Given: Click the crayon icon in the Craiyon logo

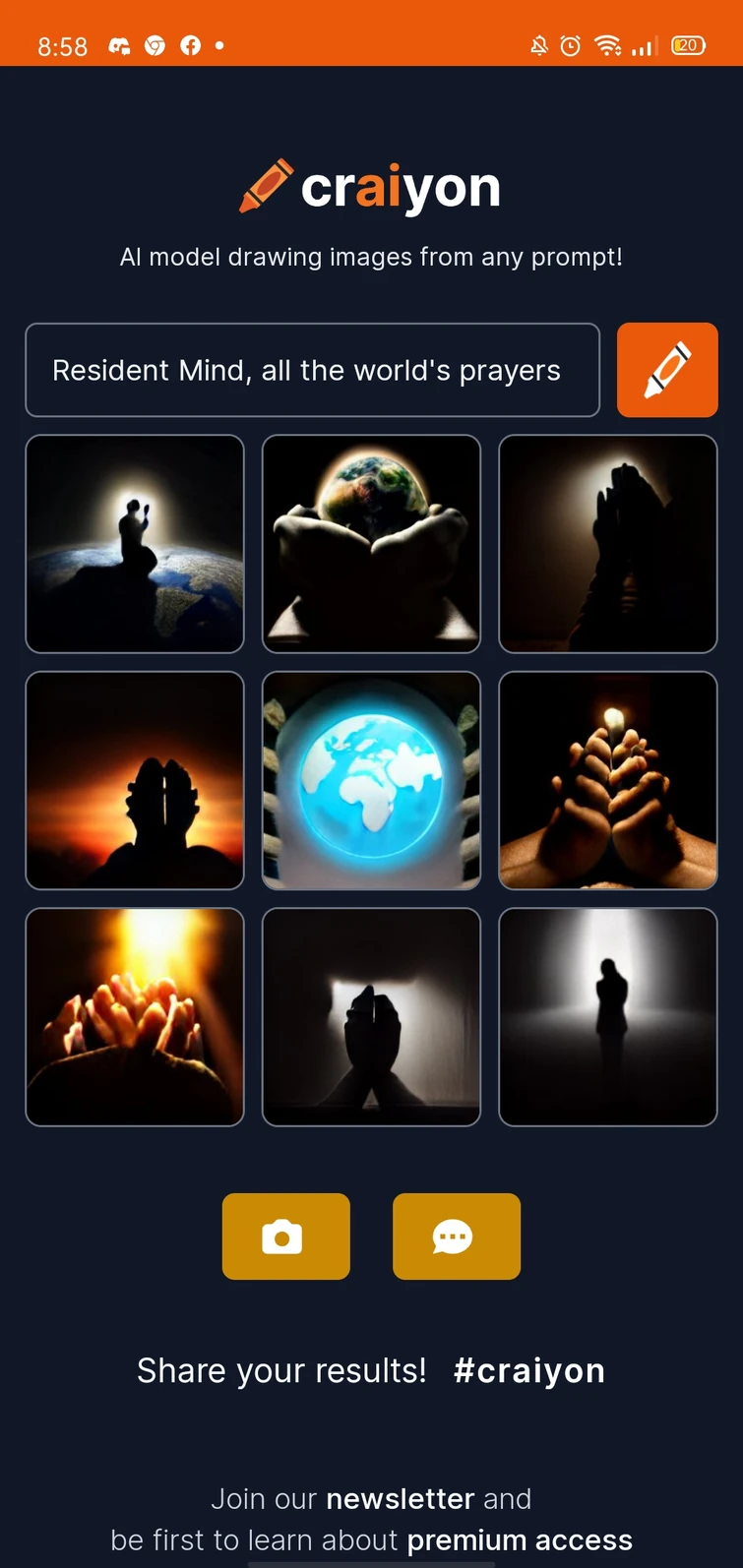Looking at the screenshot, I should (x=266, y=187).
